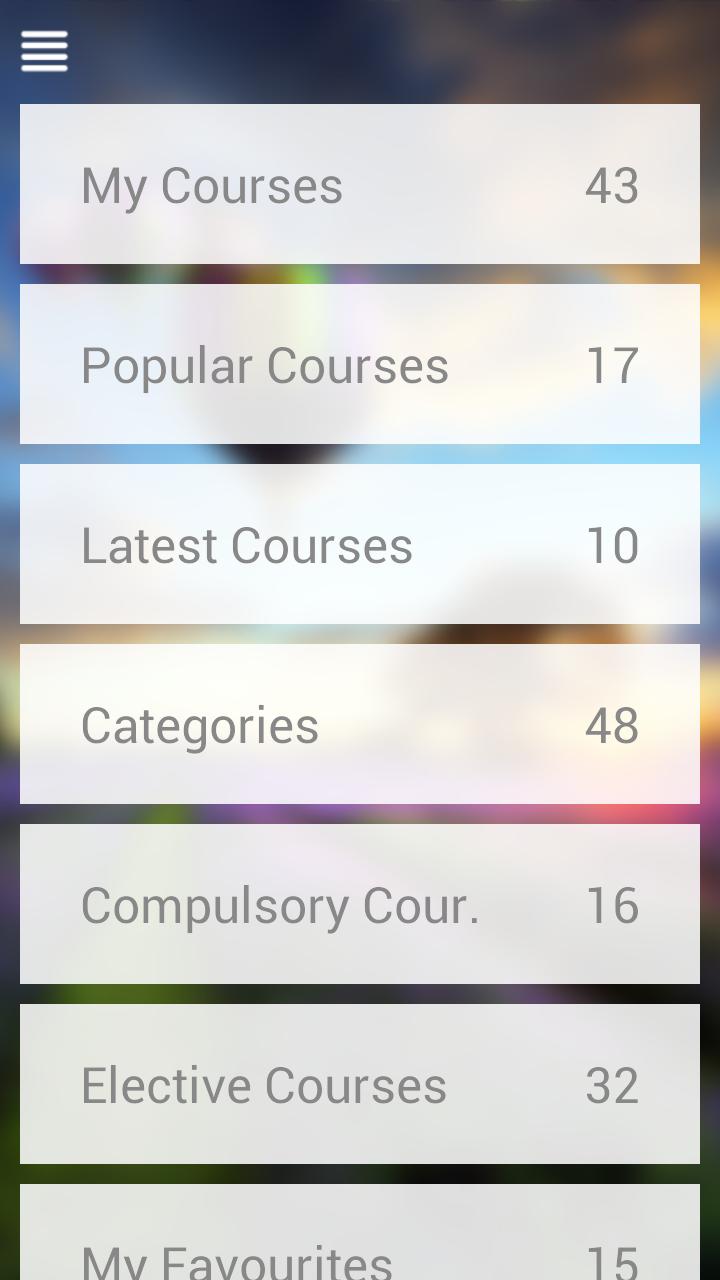View Latest Courses
720x1280 pixels.
(360, 545)
